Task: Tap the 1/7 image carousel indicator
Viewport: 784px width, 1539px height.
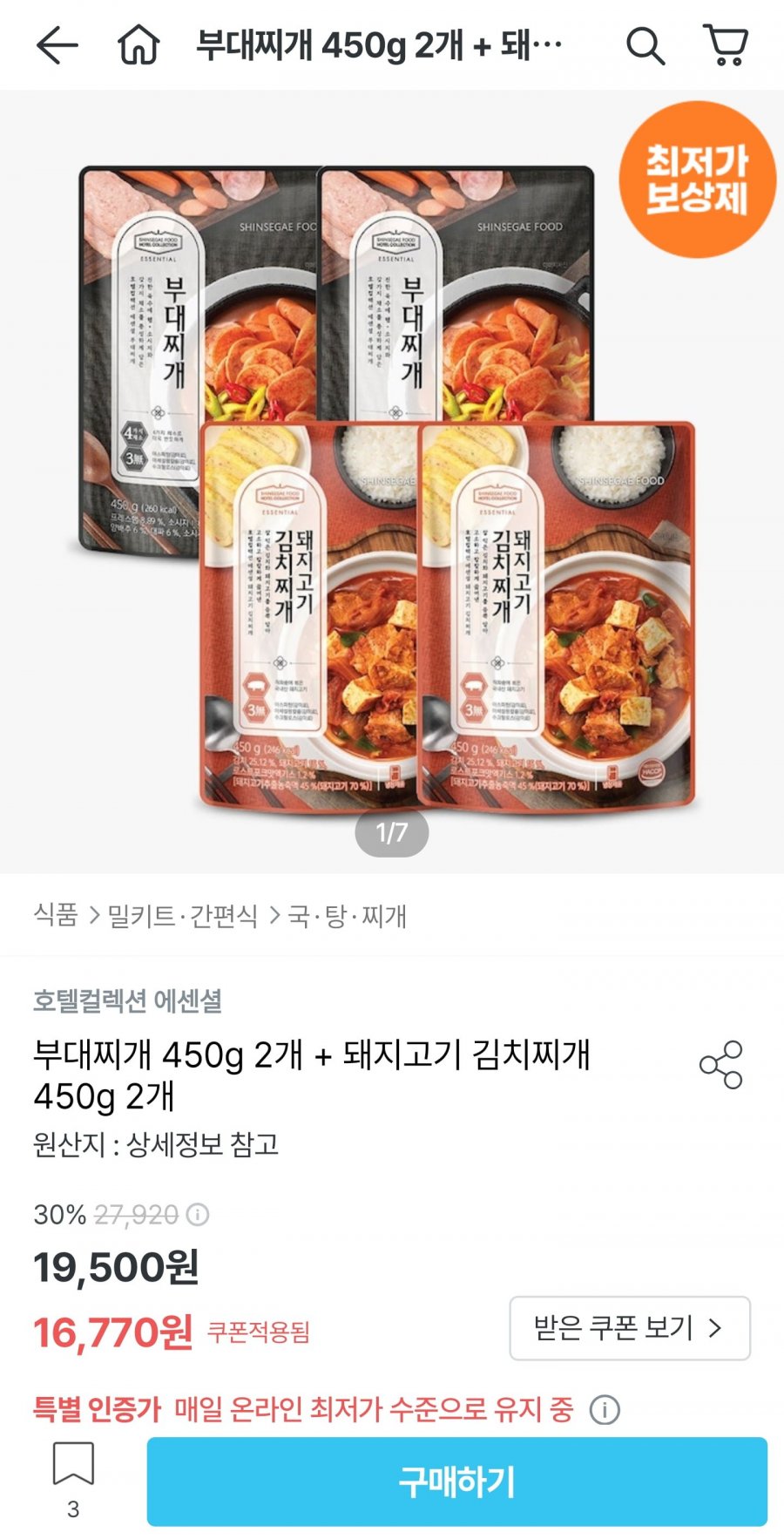Action: [x=392, y=832]
